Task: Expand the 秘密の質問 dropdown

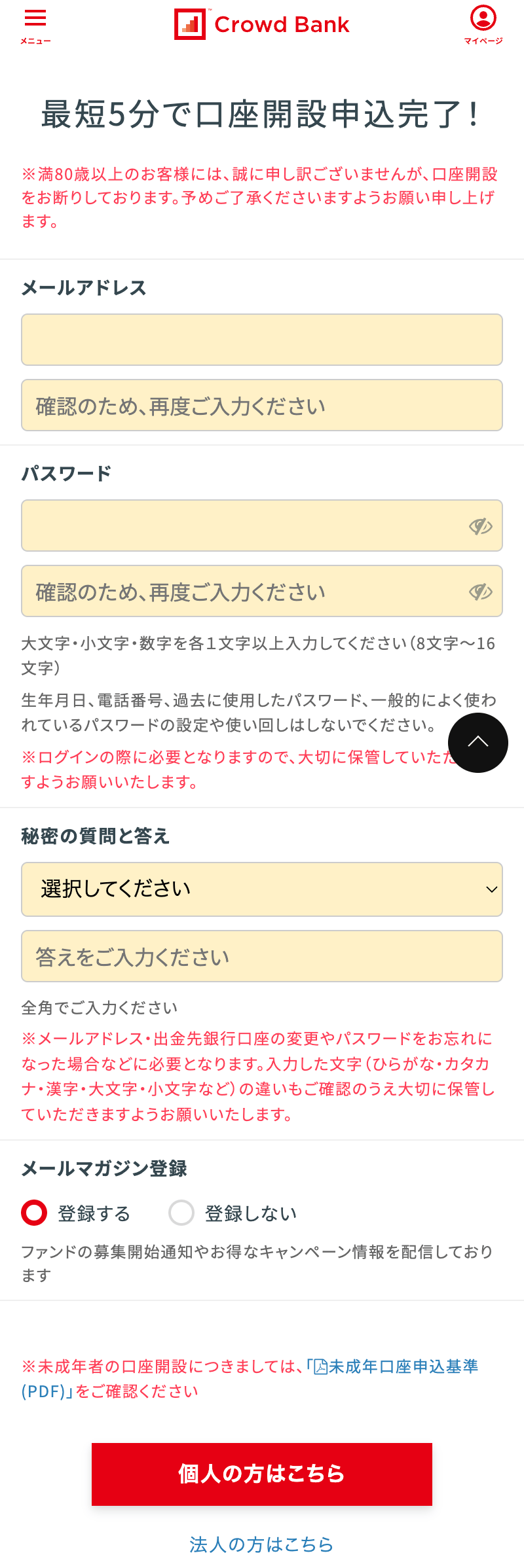Action: [x=262, y=889]
